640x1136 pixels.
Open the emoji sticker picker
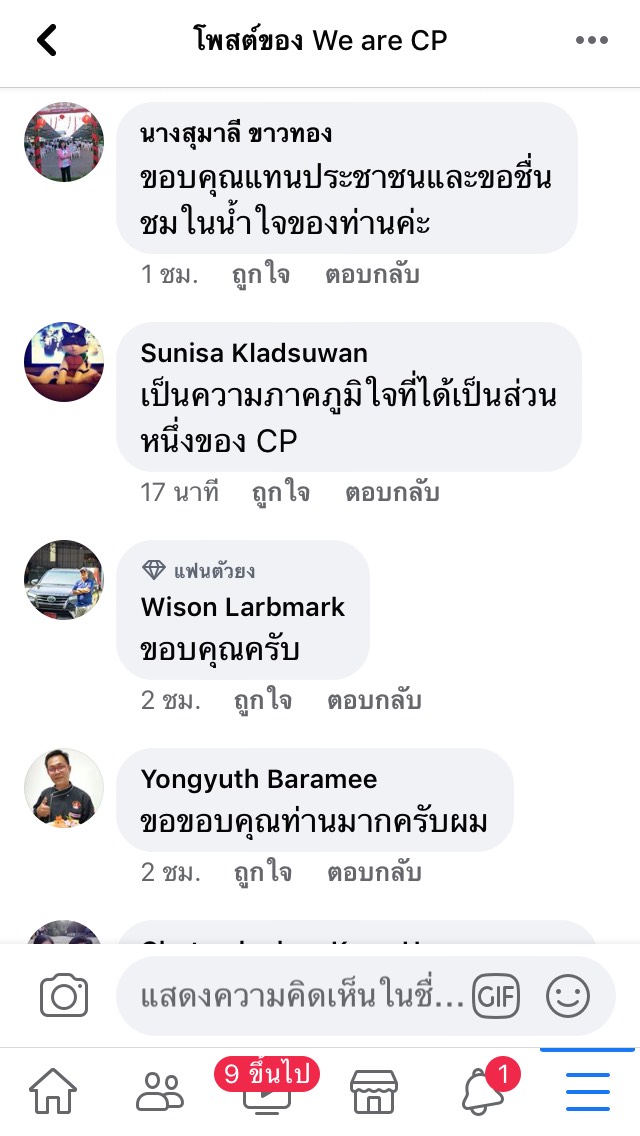coord(568,996)
